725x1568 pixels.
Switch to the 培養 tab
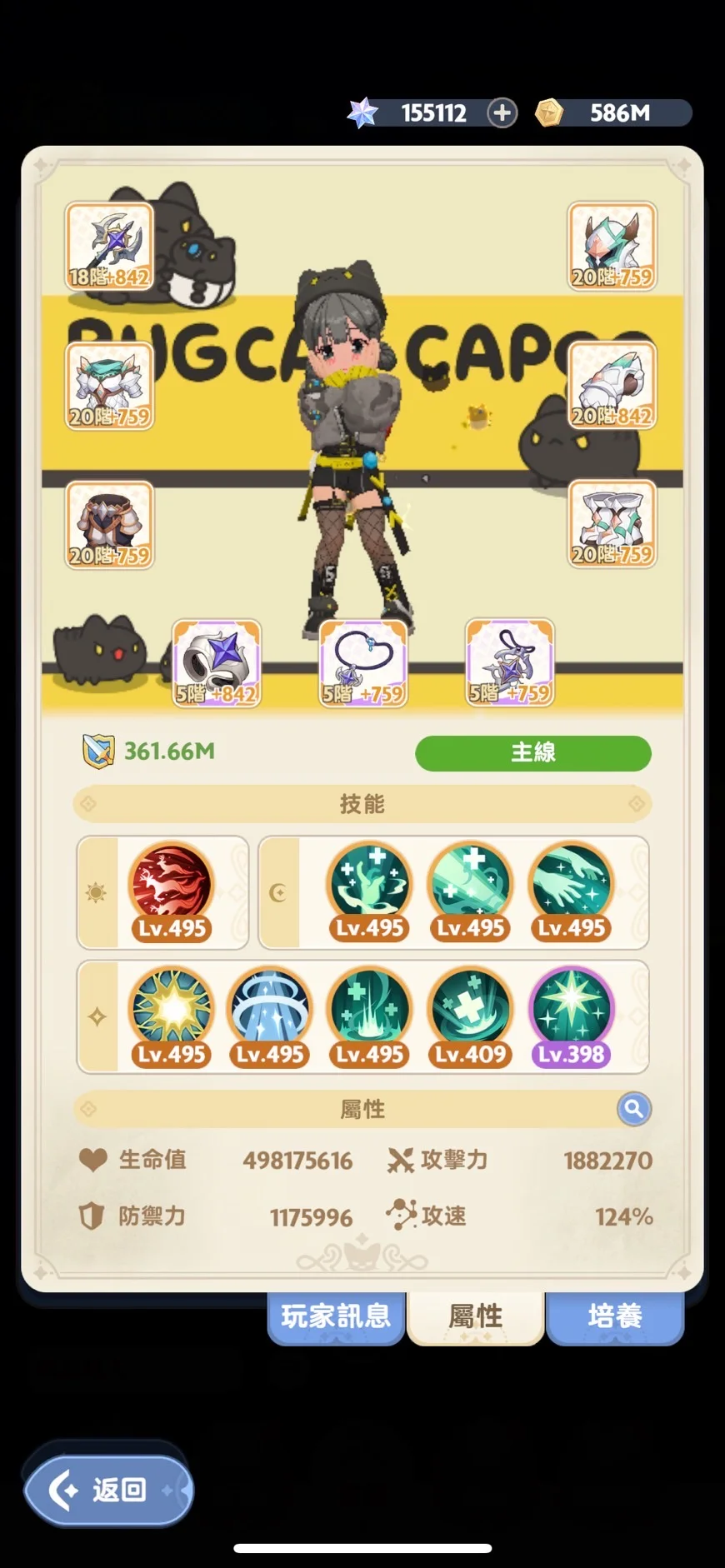[x=615, y=1316]
